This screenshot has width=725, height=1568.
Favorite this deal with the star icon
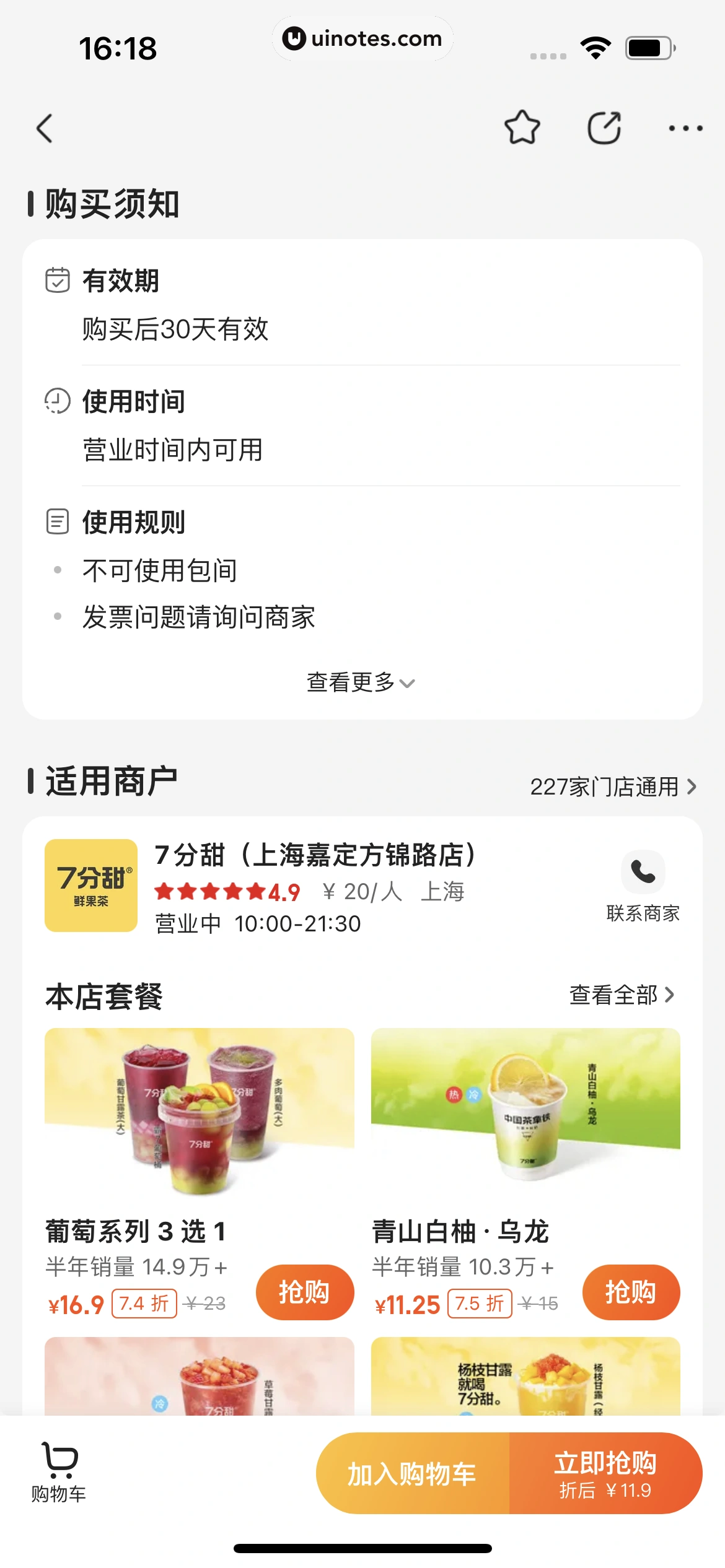click(522, 128)
